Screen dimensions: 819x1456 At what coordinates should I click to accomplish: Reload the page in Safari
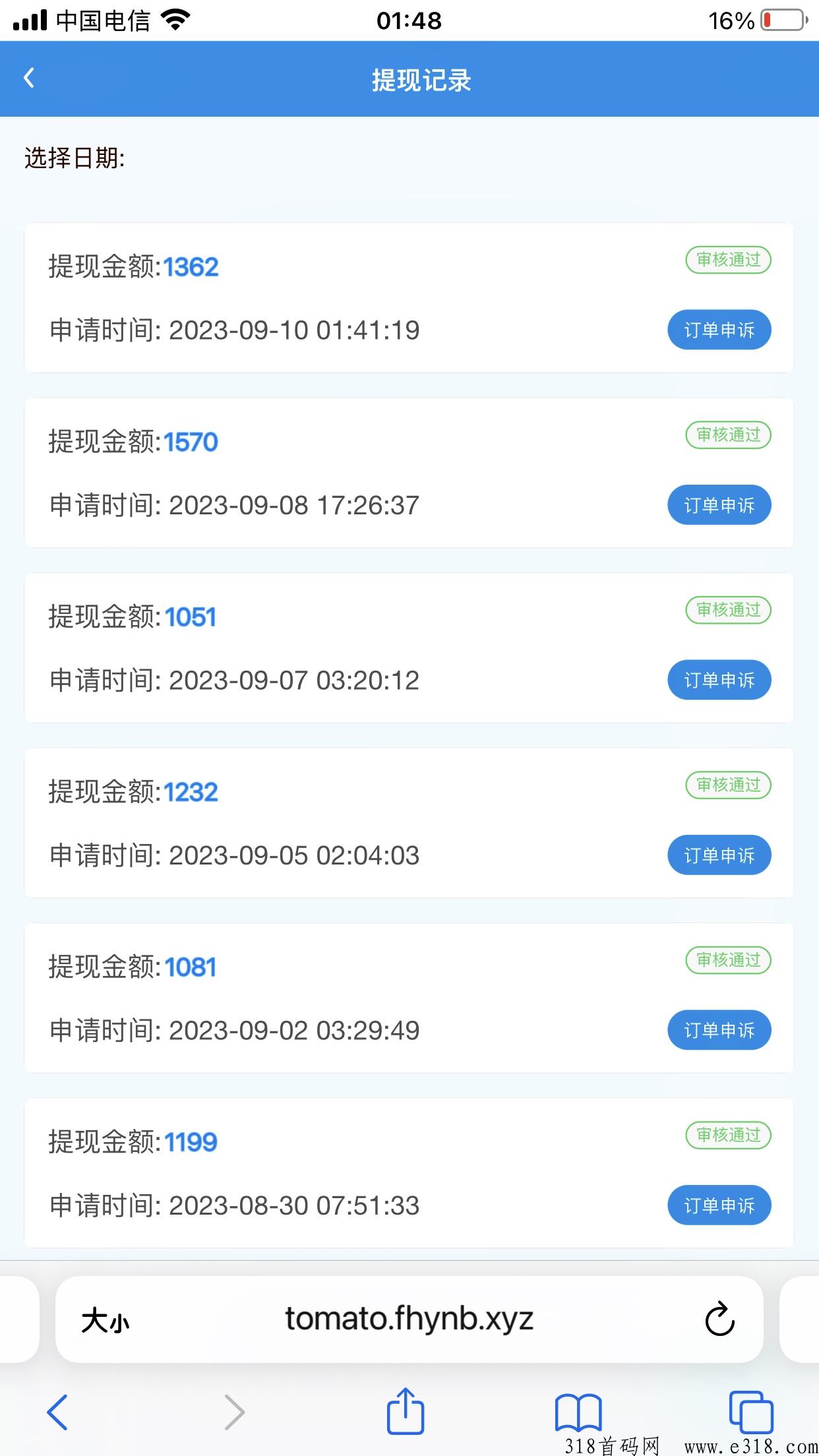tap(719, 1319)
